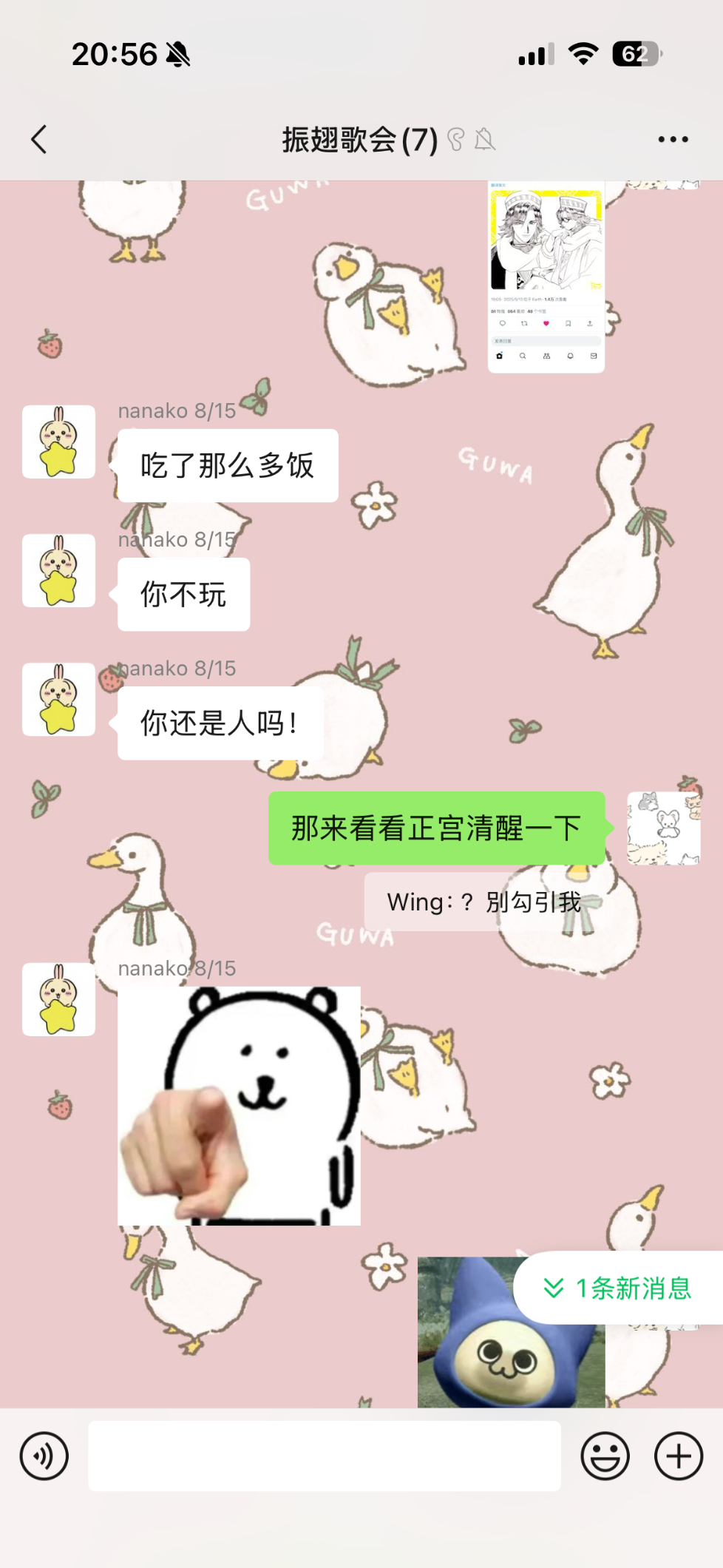Screen dimensions: 723x1568
Task: Focus the message text field
Action: (x=324, y=1456)
